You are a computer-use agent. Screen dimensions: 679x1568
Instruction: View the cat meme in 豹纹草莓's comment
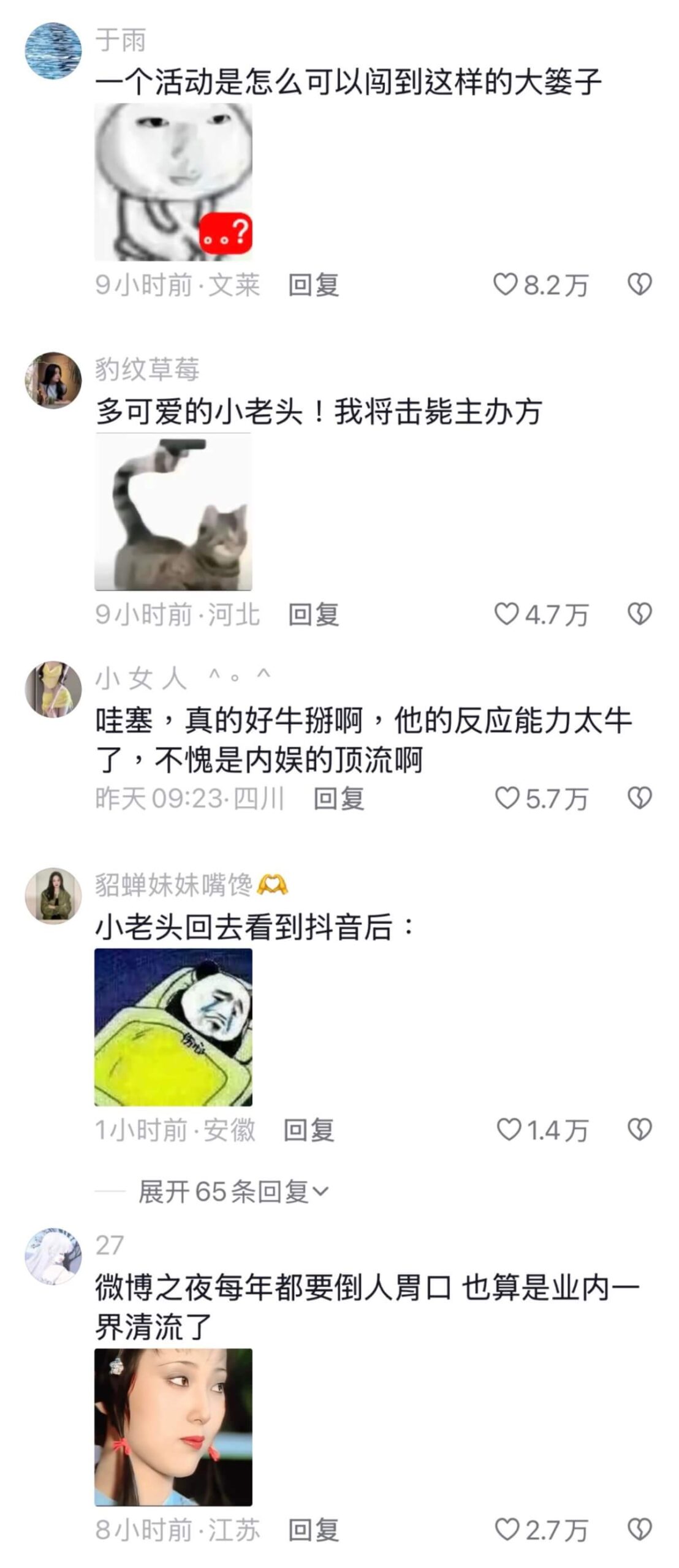[173, 513]
